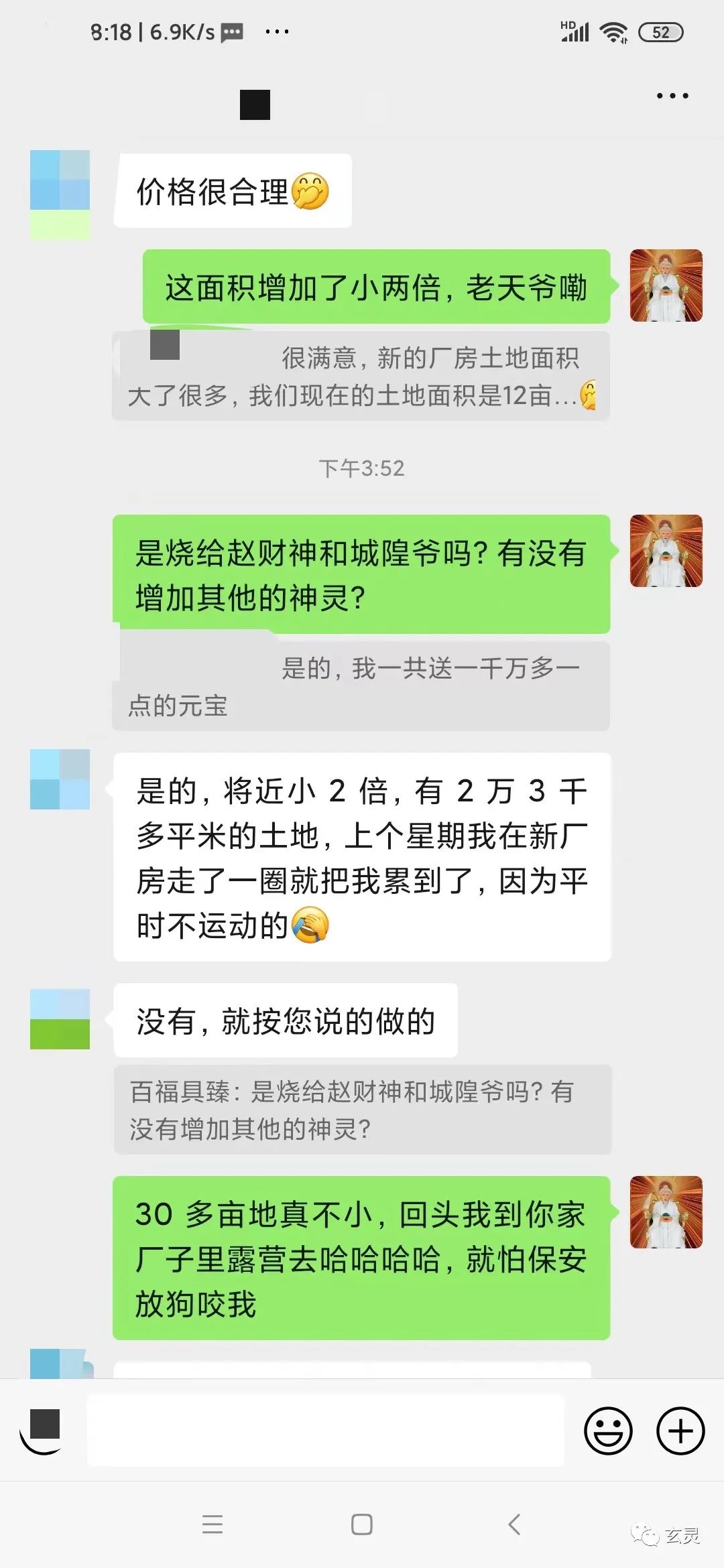Open the plus attachment menu
Screen dimensions: 724x1568
(680, 1431)
